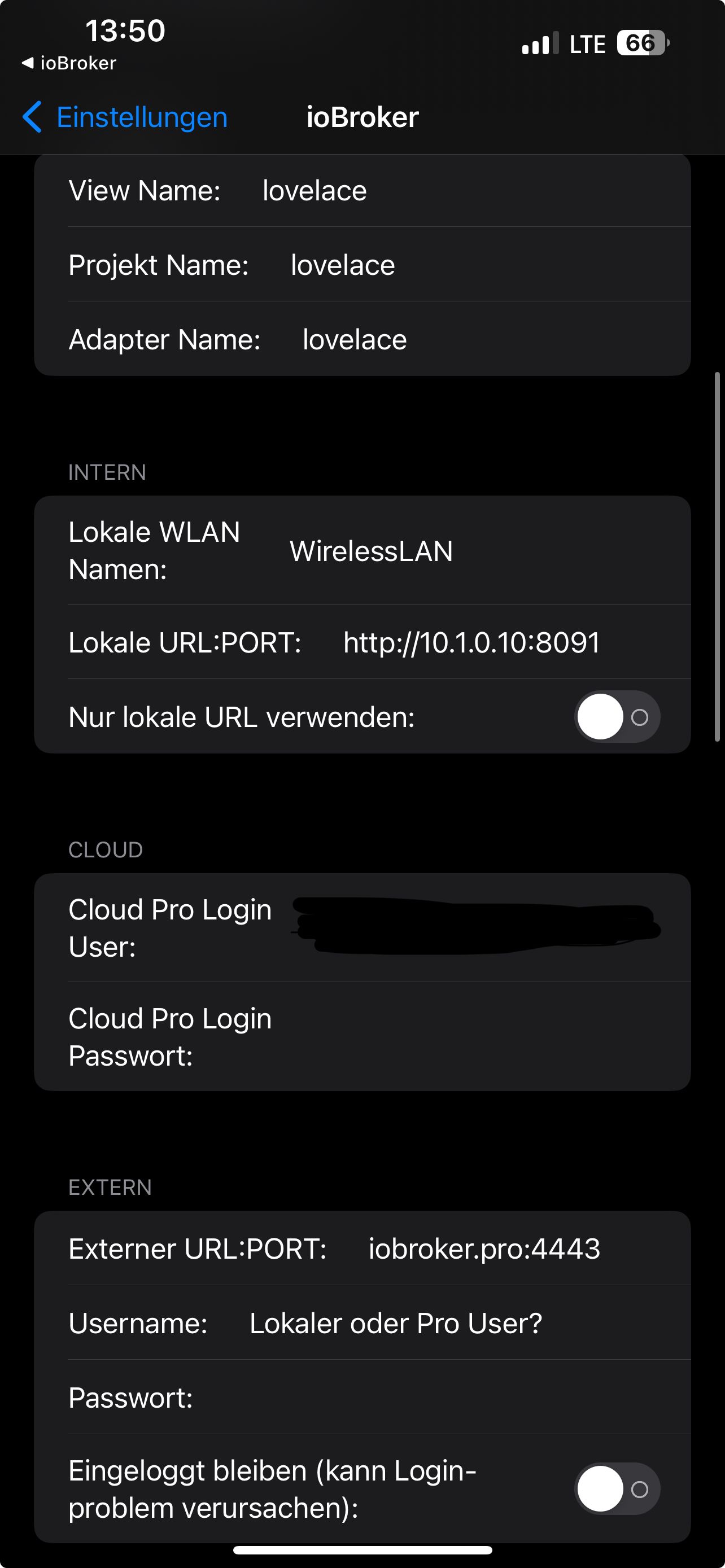Edit the Externer URL:PORT field

tap(484, 1249)
